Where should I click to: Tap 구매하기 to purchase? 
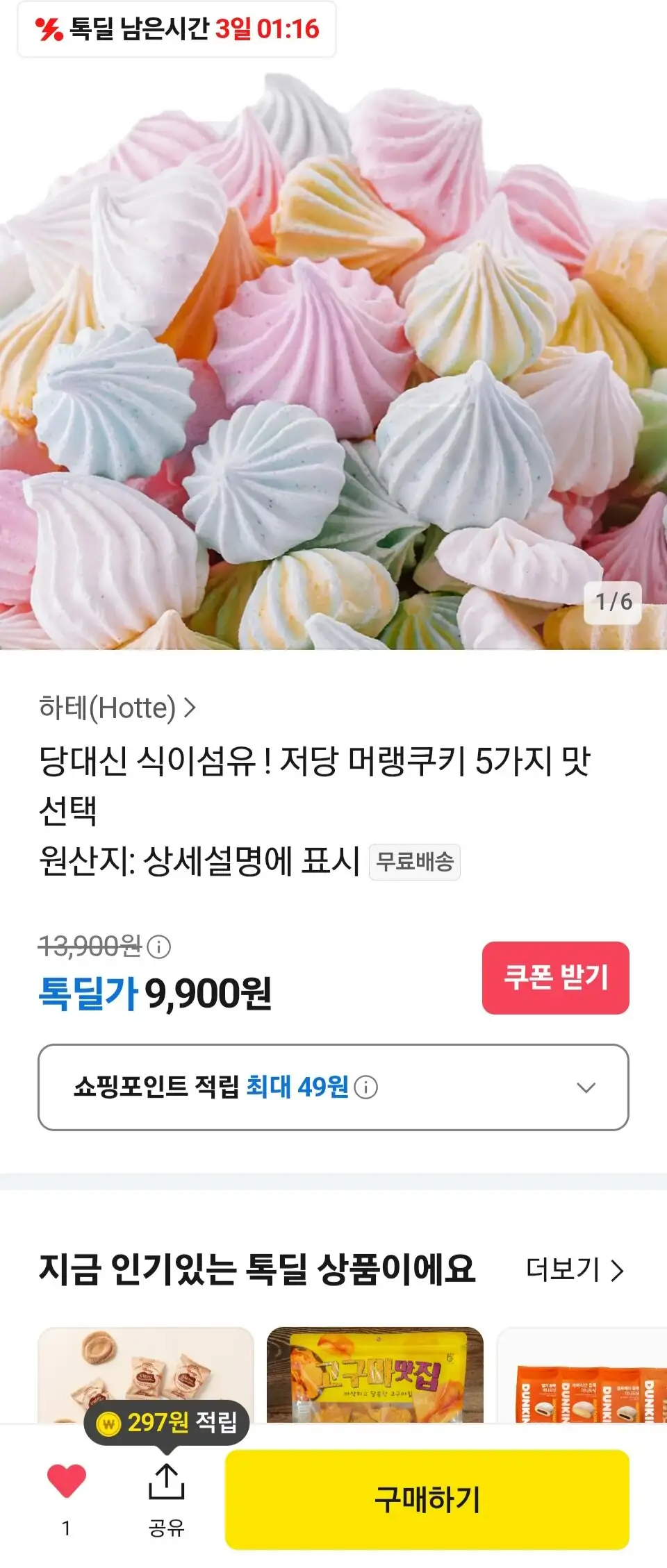427,1499
